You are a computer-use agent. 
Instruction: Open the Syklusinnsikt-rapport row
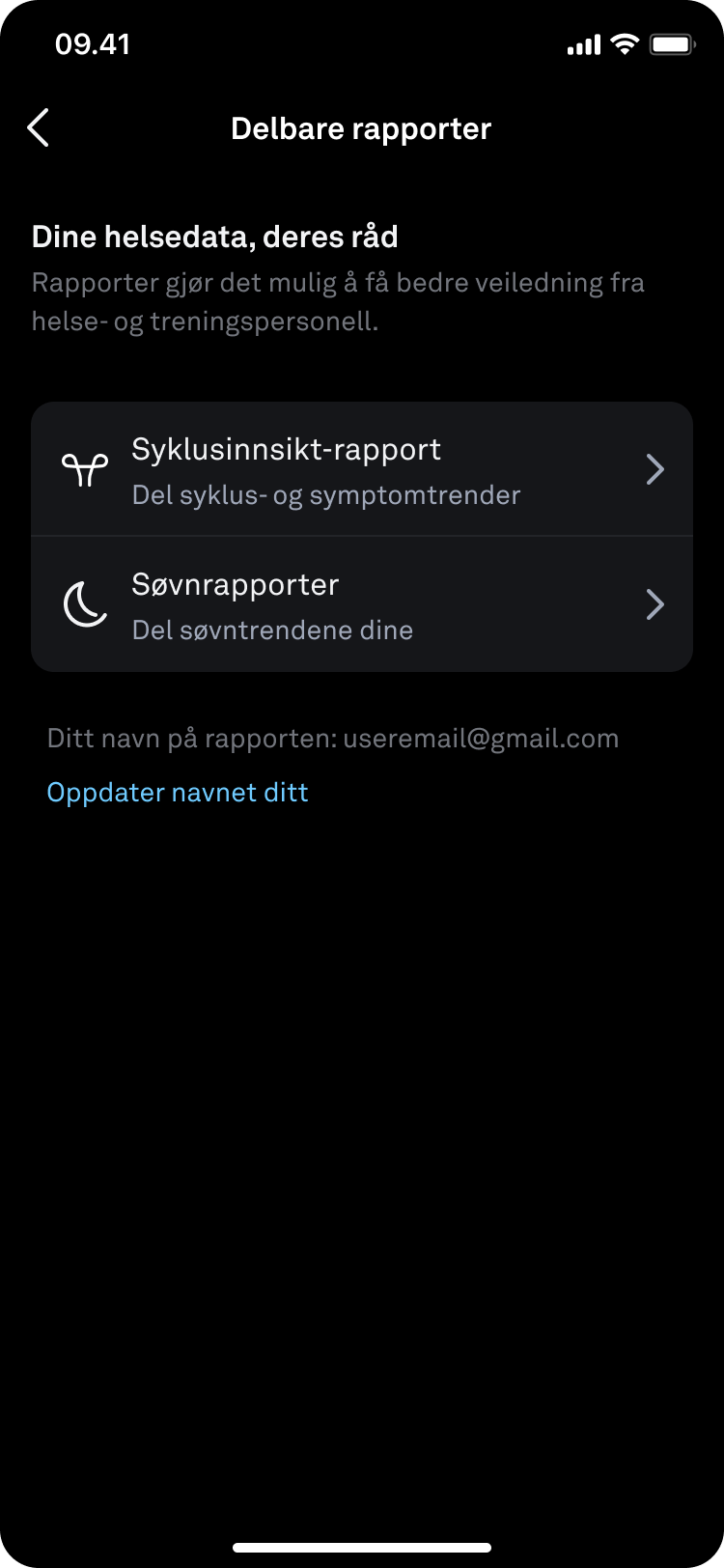click(x=362, y=469)
